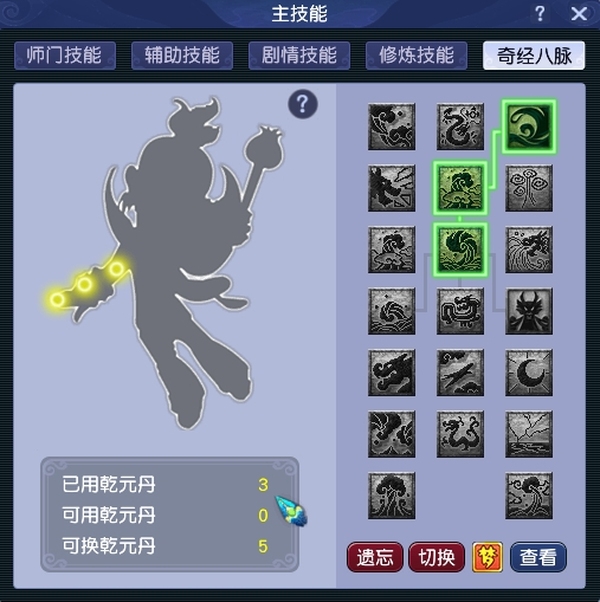Switch to the 修炼技能 tab
600x602 pixels.
tap(416, 55)
